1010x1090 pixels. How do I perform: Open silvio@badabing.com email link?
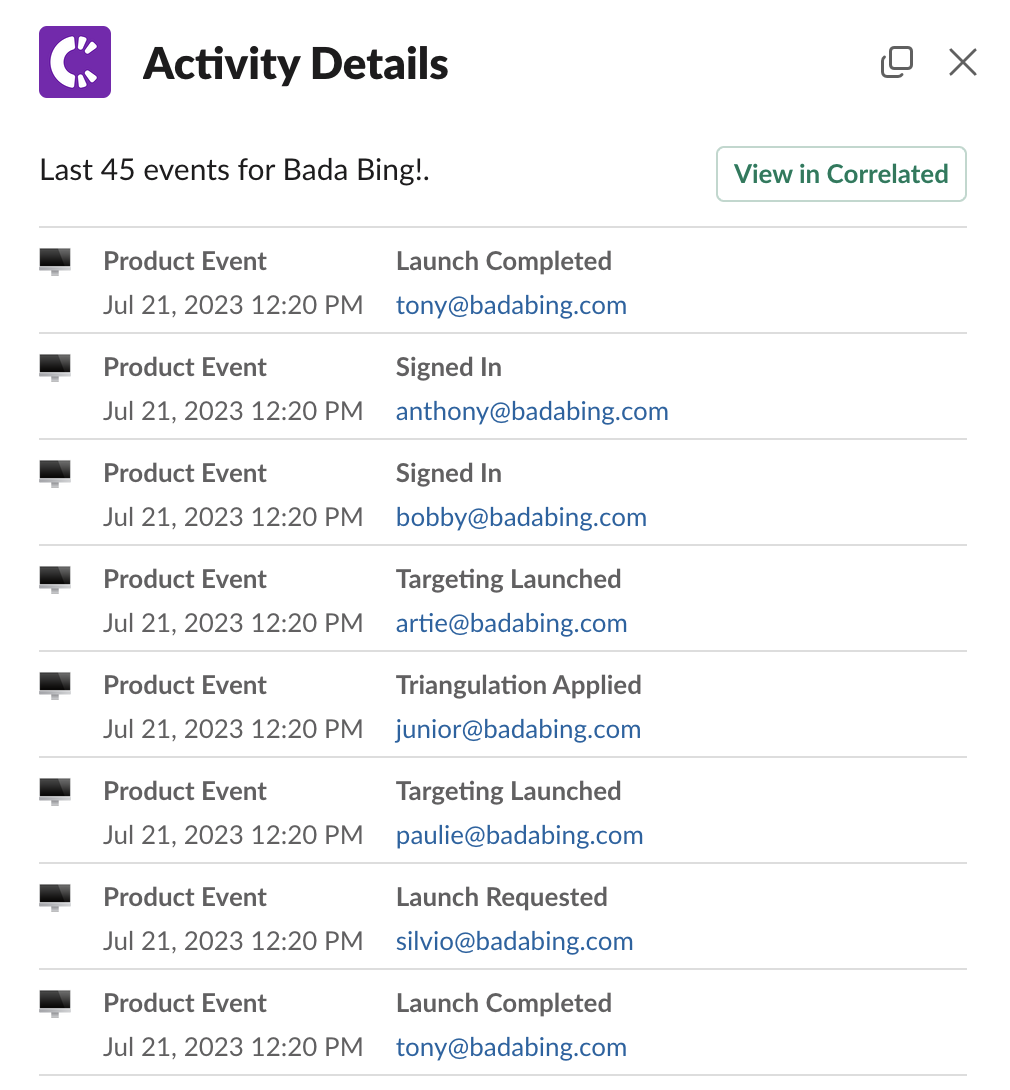[x=514, y=941]
